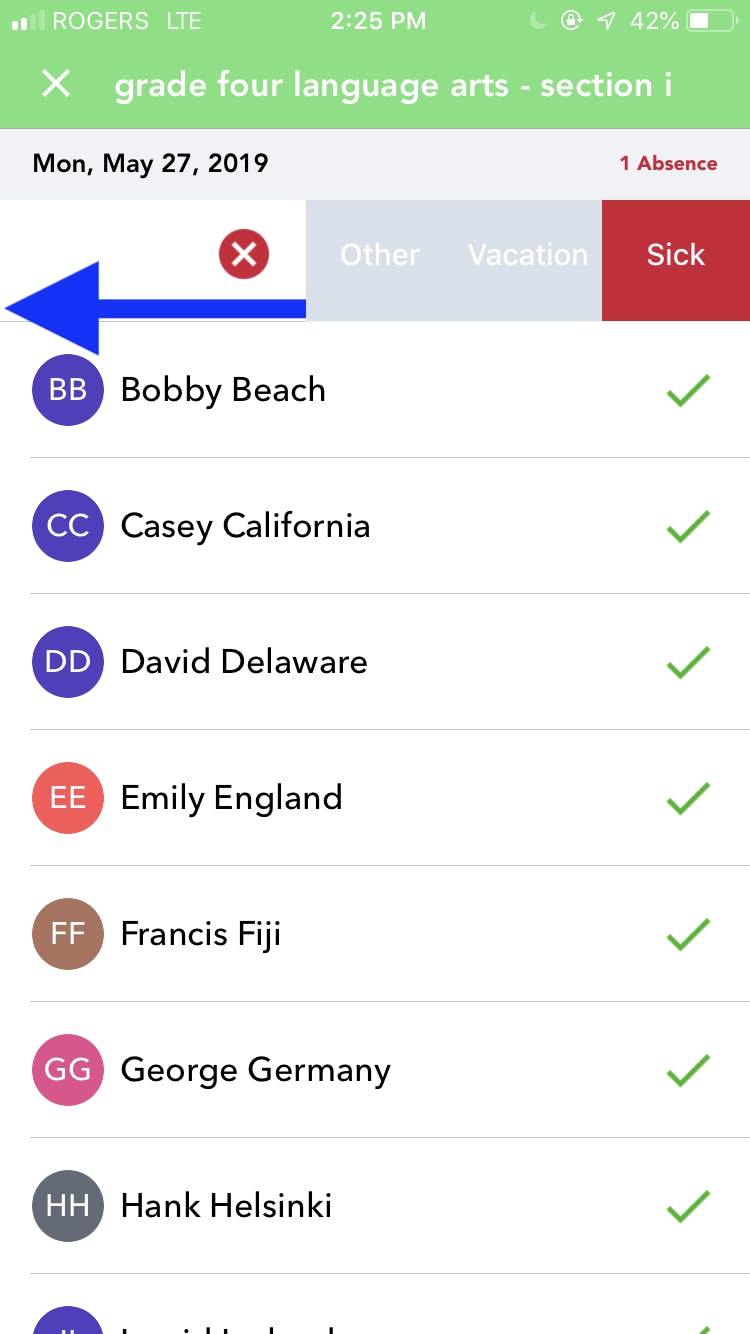Image resolution: width=750 pixels, height=1334 pixels.
Task: Toggle attendance for Bobby Beach
Action: tap(688, 390)
